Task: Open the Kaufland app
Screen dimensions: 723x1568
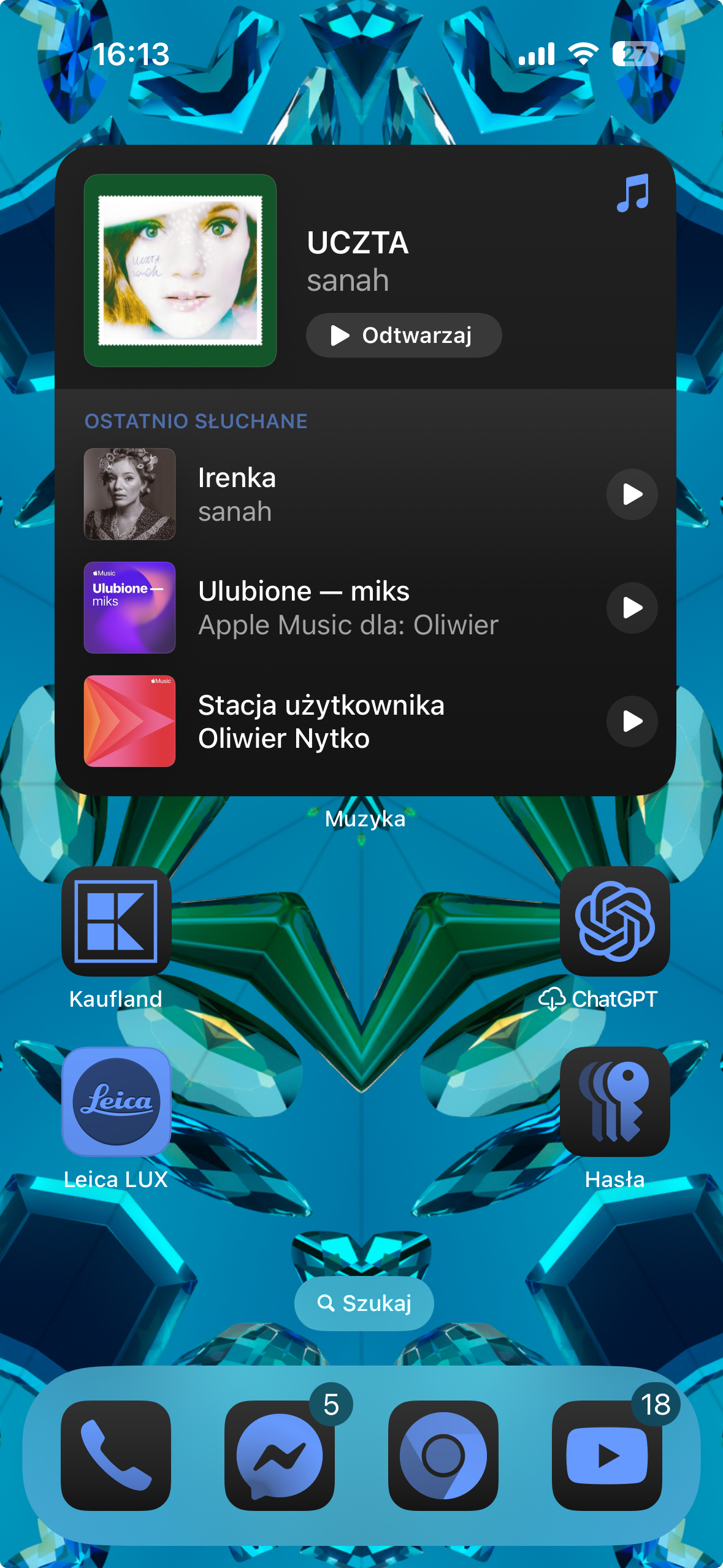Action: [116, 921]
